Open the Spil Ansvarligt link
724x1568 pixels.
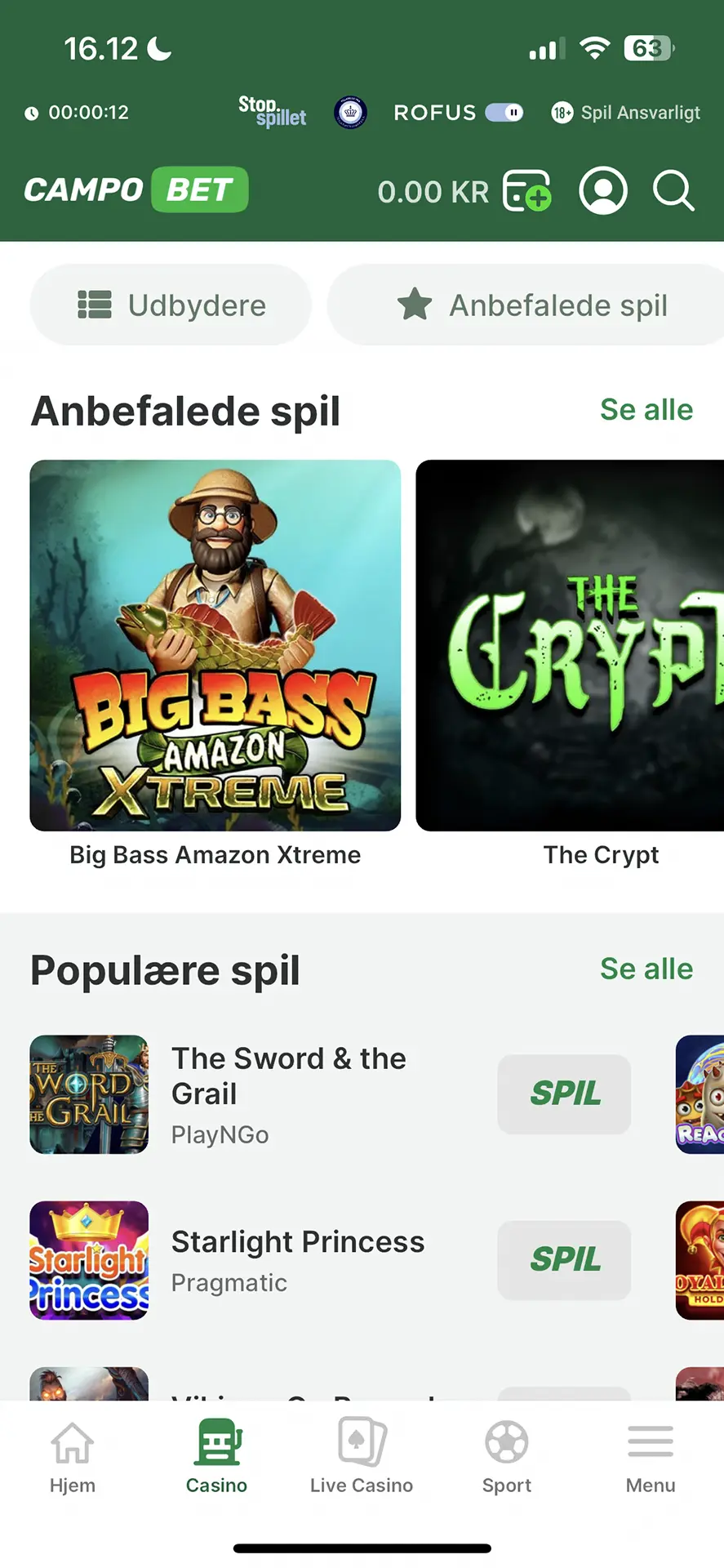coord(626,113)
